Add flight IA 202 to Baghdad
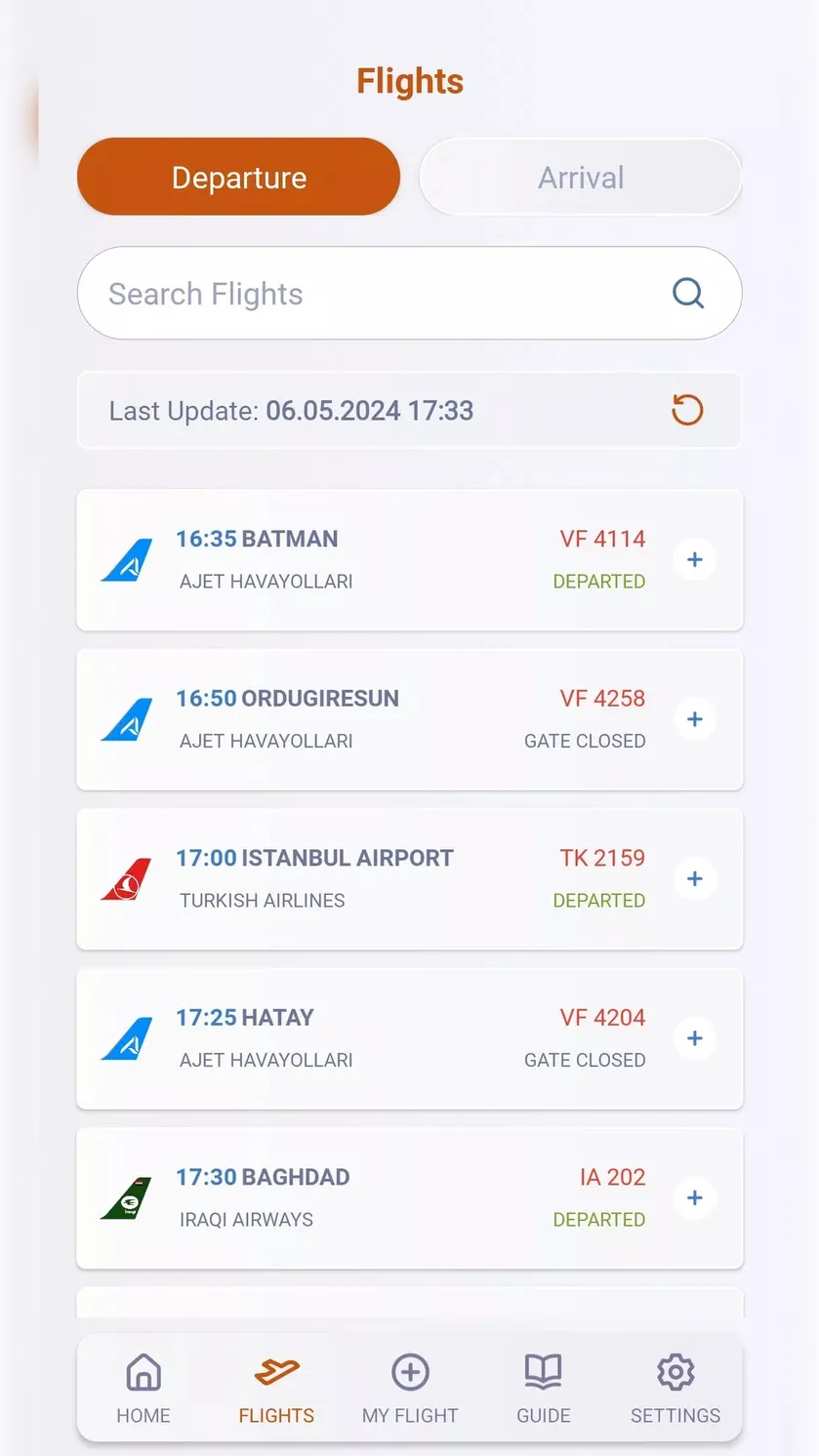This screenshot has width=819, height=1456. (x=695, y=1198)
